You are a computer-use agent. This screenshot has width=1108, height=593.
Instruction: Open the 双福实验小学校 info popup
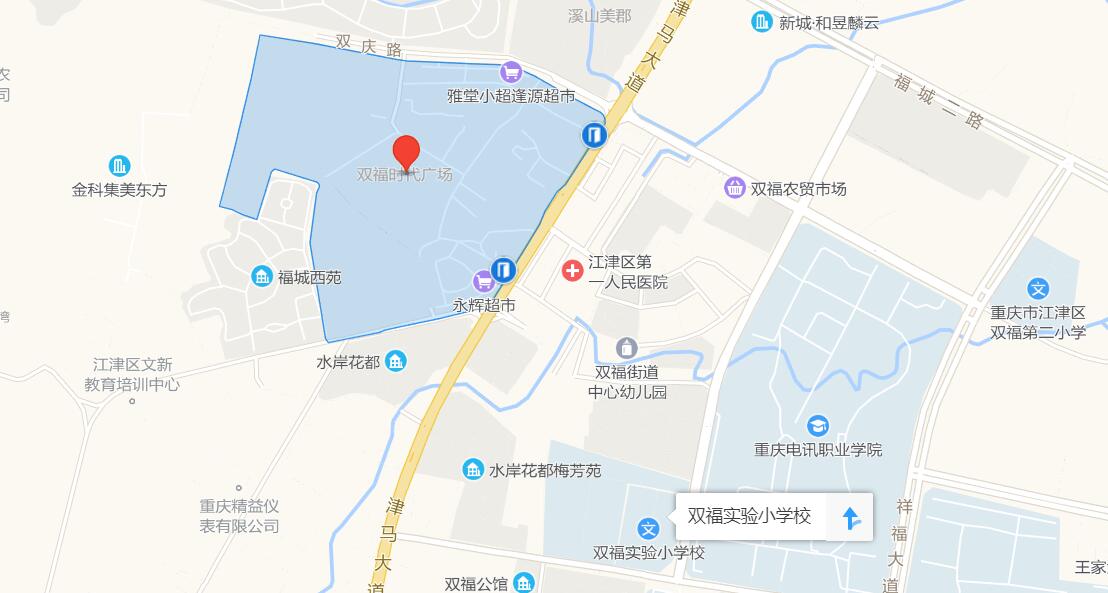click(x=750, y=517)
